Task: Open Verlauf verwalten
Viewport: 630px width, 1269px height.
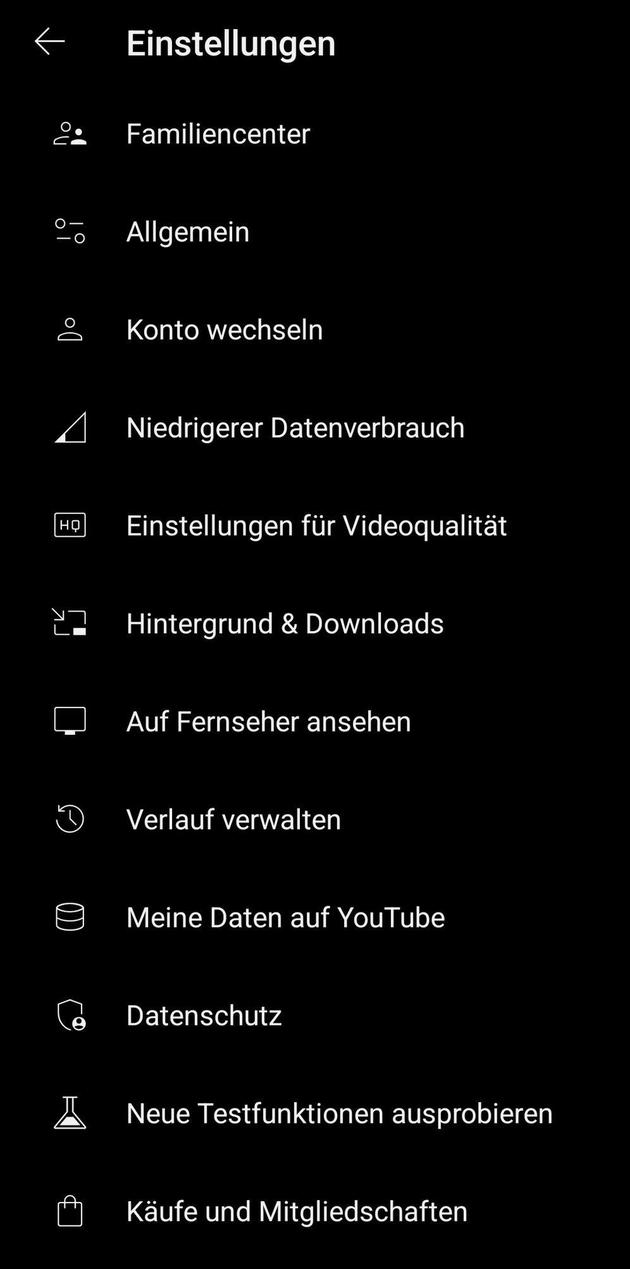Action: coord(315,820)
